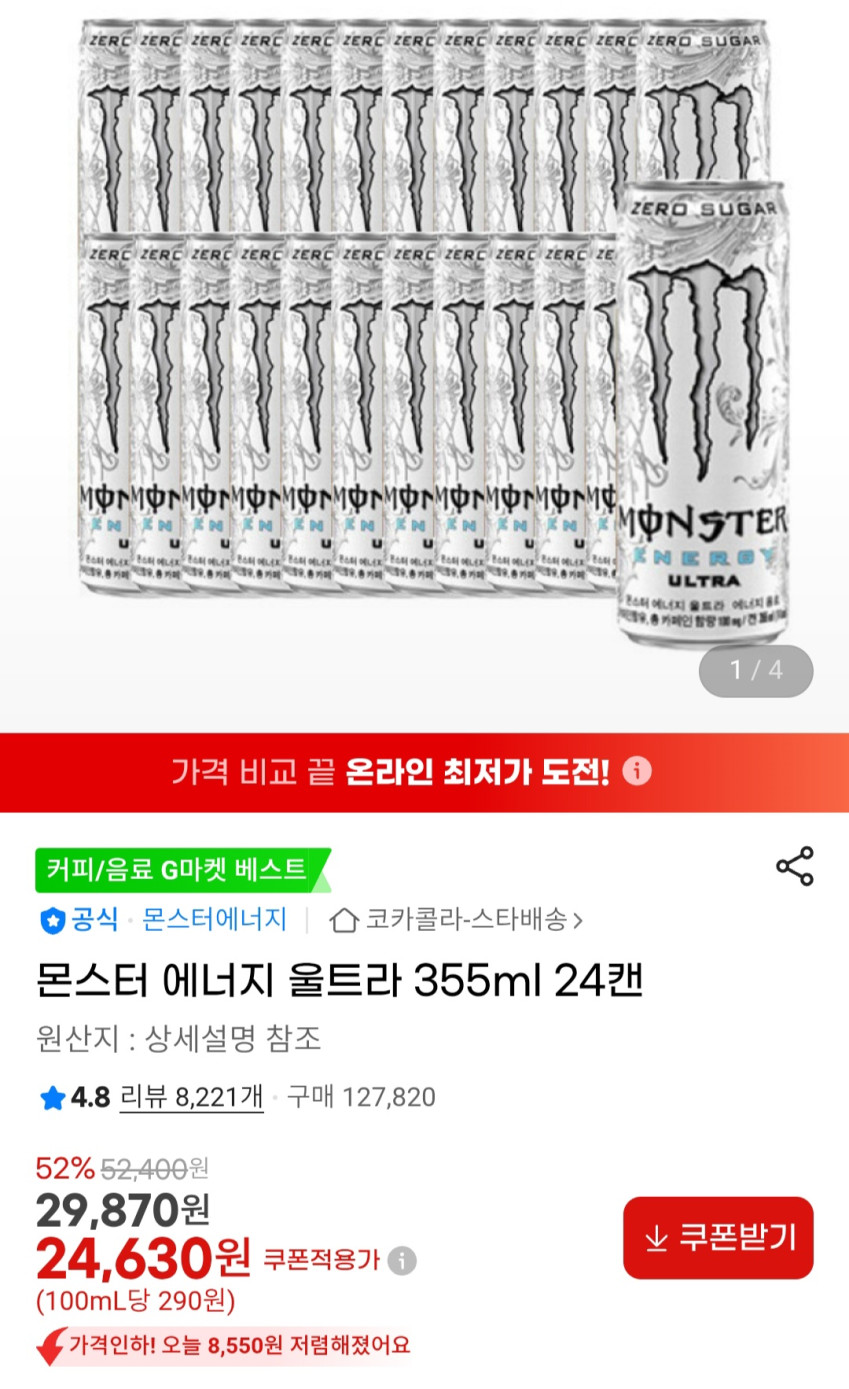Share this Monster Energy product
This screenshot has height=1389, width=849.
(x=795, y=866)
